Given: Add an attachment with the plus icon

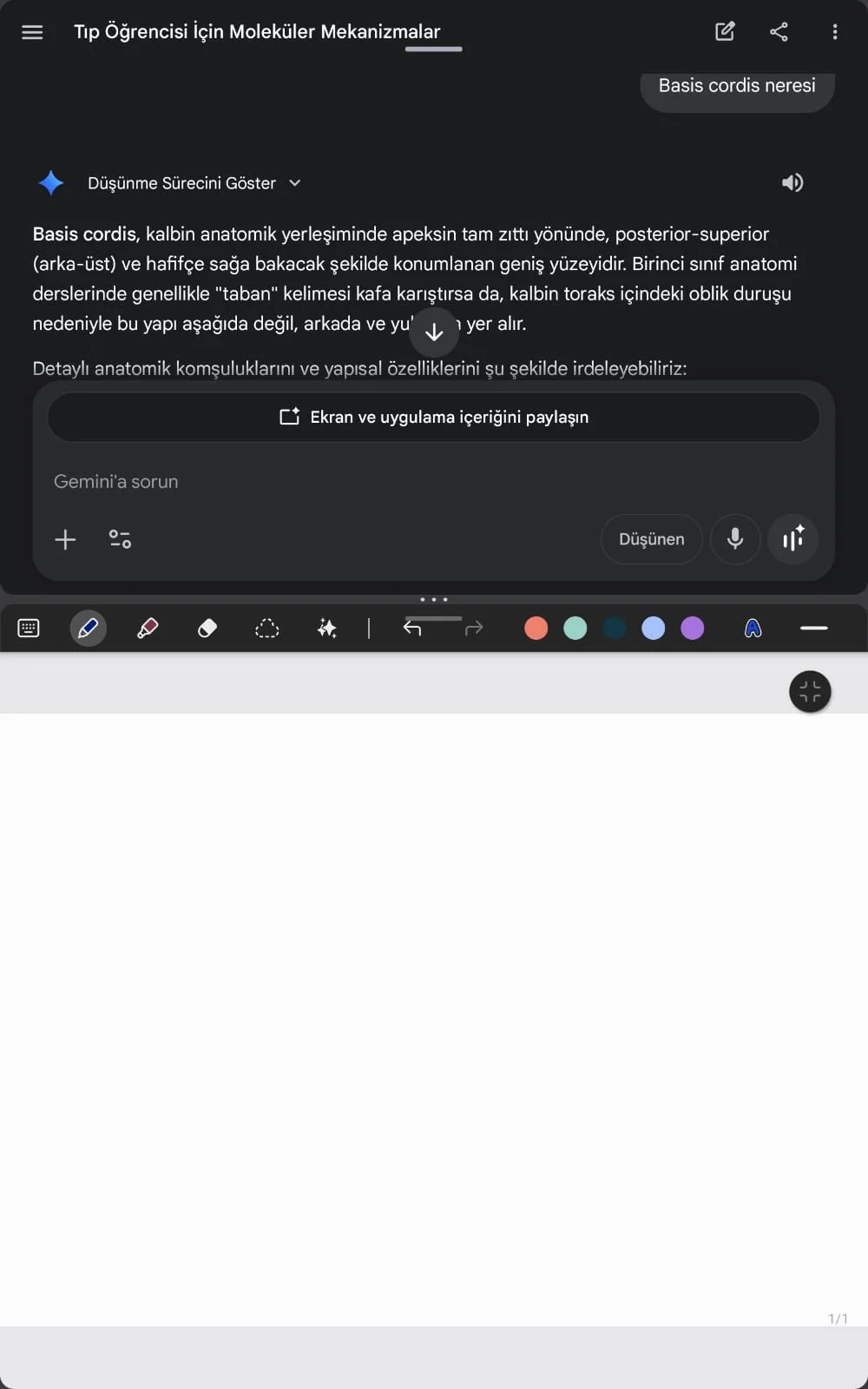Looking at the screenshot, I should [x=65, y=539].
